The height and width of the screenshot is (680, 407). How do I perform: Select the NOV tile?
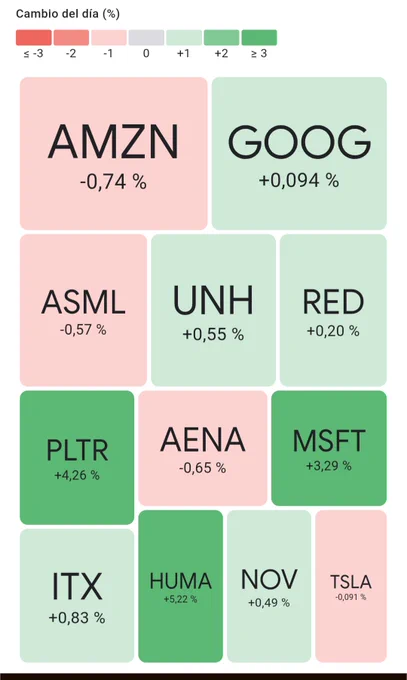click(269, 586)
